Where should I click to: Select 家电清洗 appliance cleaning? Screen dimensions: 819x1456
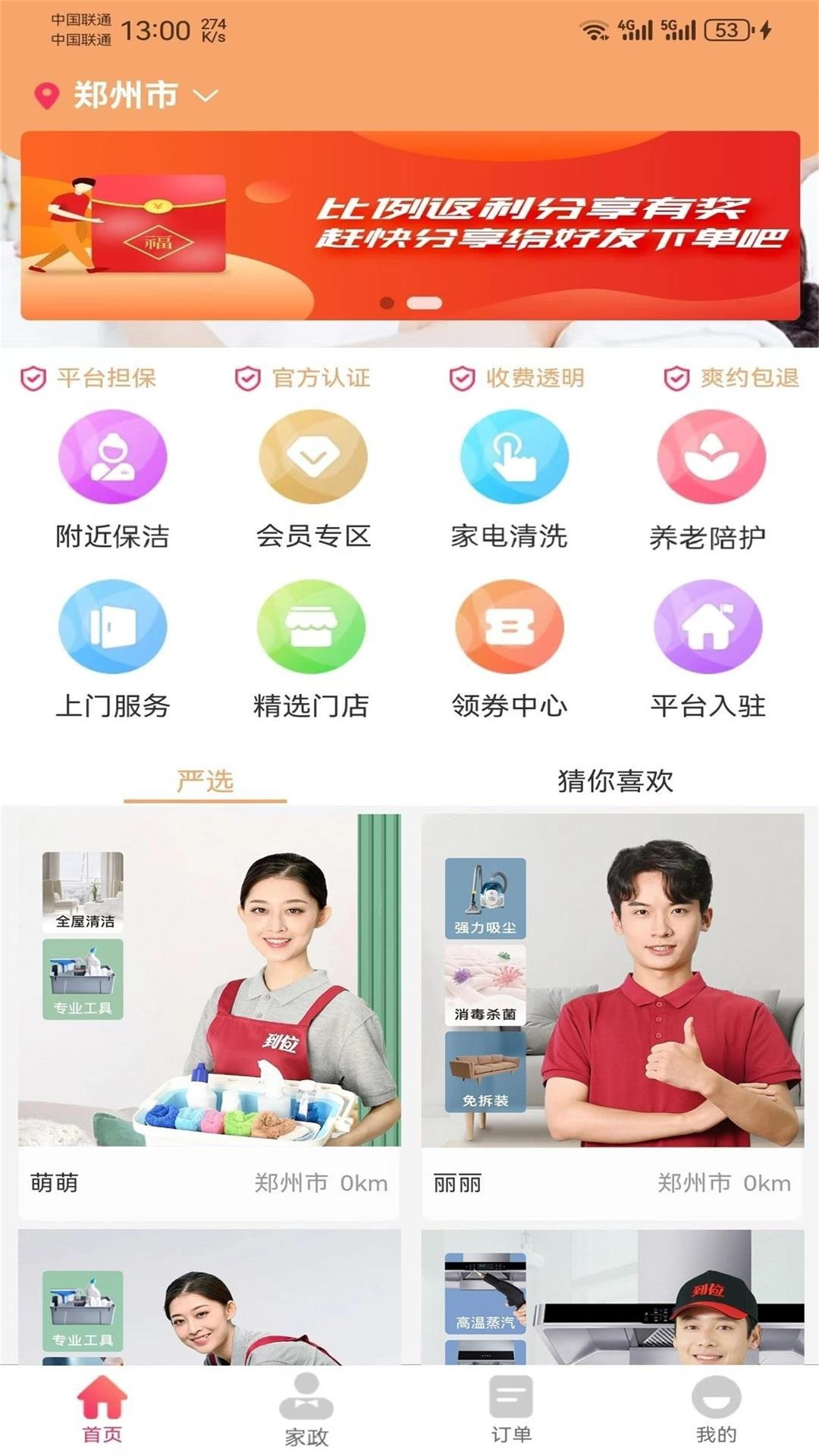510,479
